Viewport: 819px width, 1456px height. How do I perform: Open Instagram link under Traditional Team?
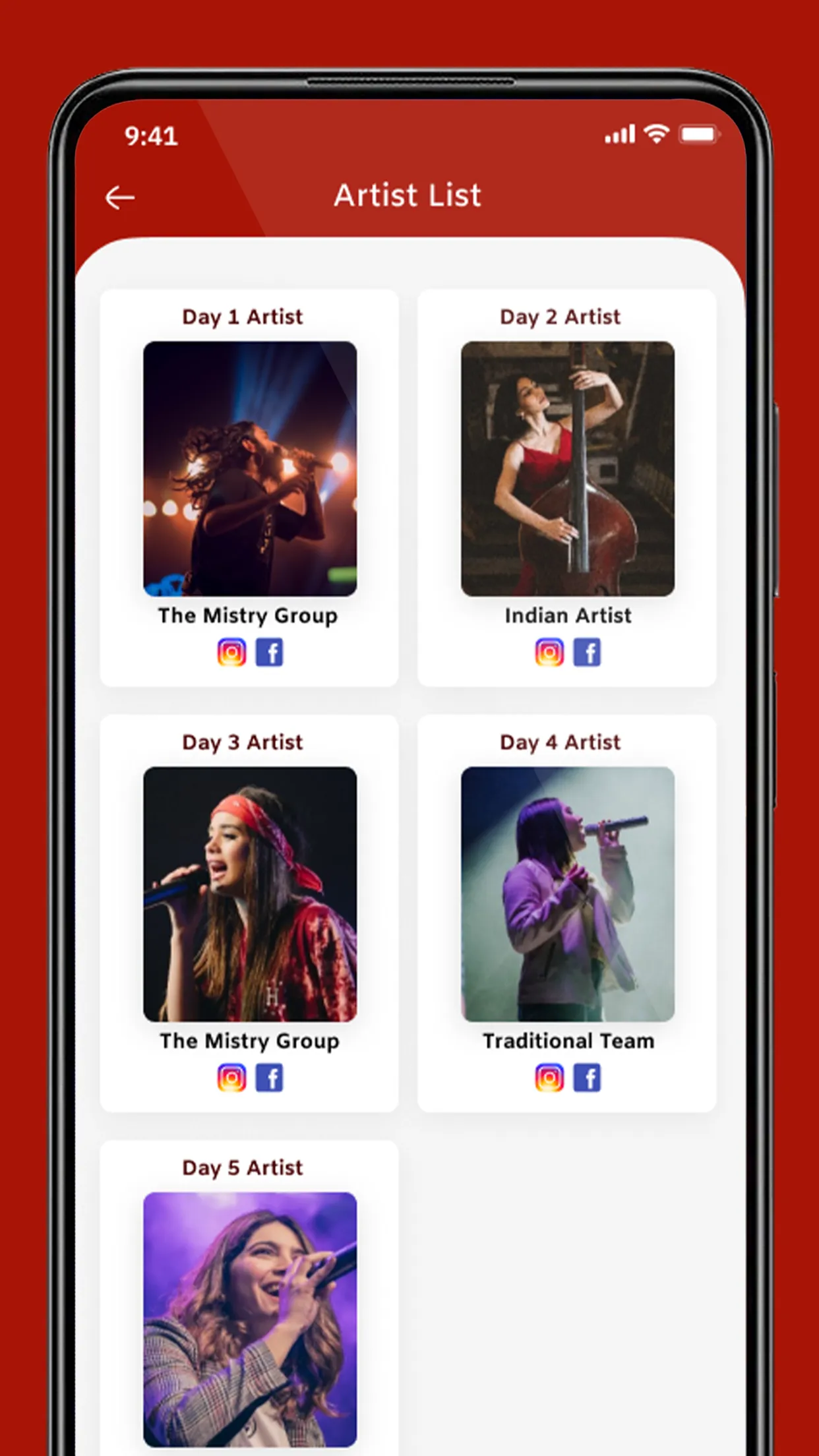pos(549,1077)
